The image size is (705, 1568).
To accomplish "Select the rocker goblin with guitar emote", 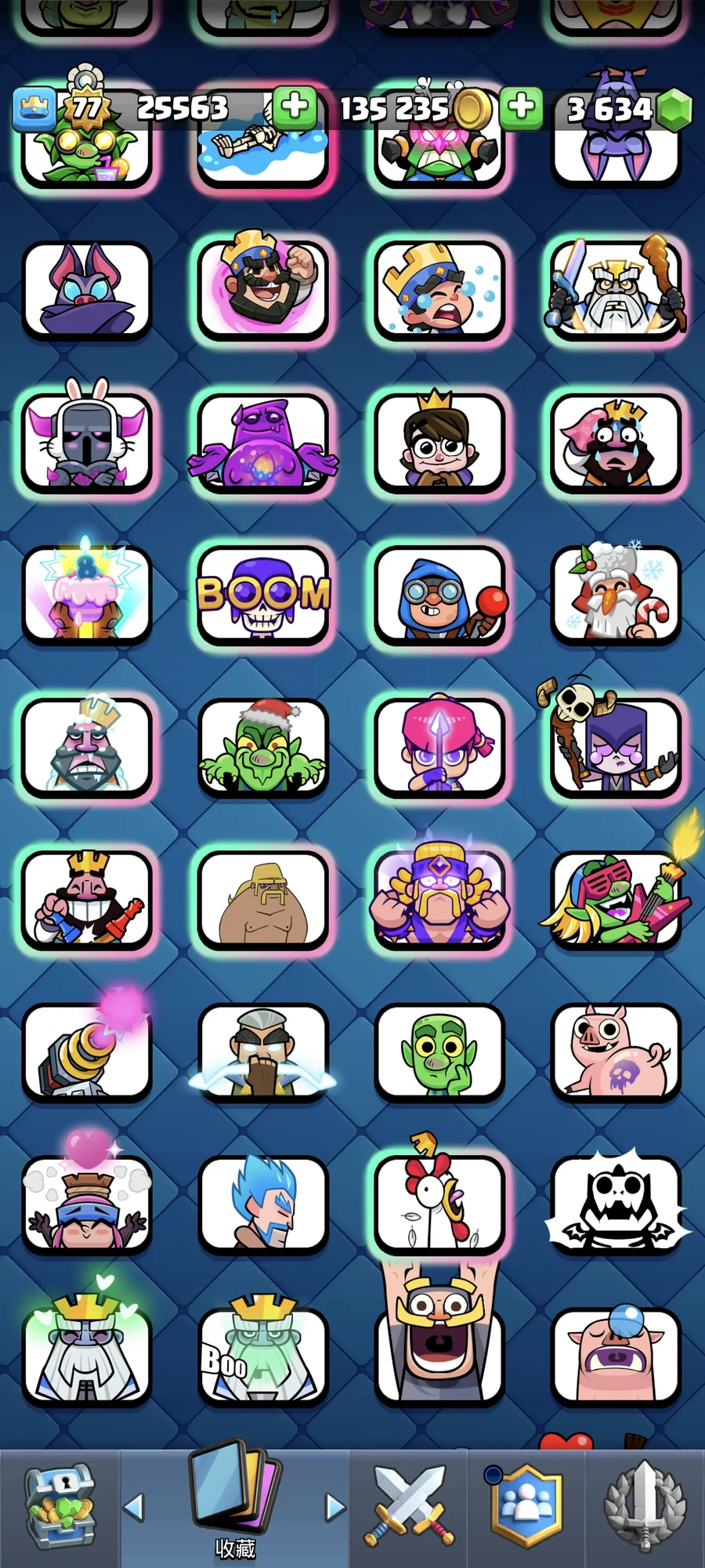I will click(616, 900).
